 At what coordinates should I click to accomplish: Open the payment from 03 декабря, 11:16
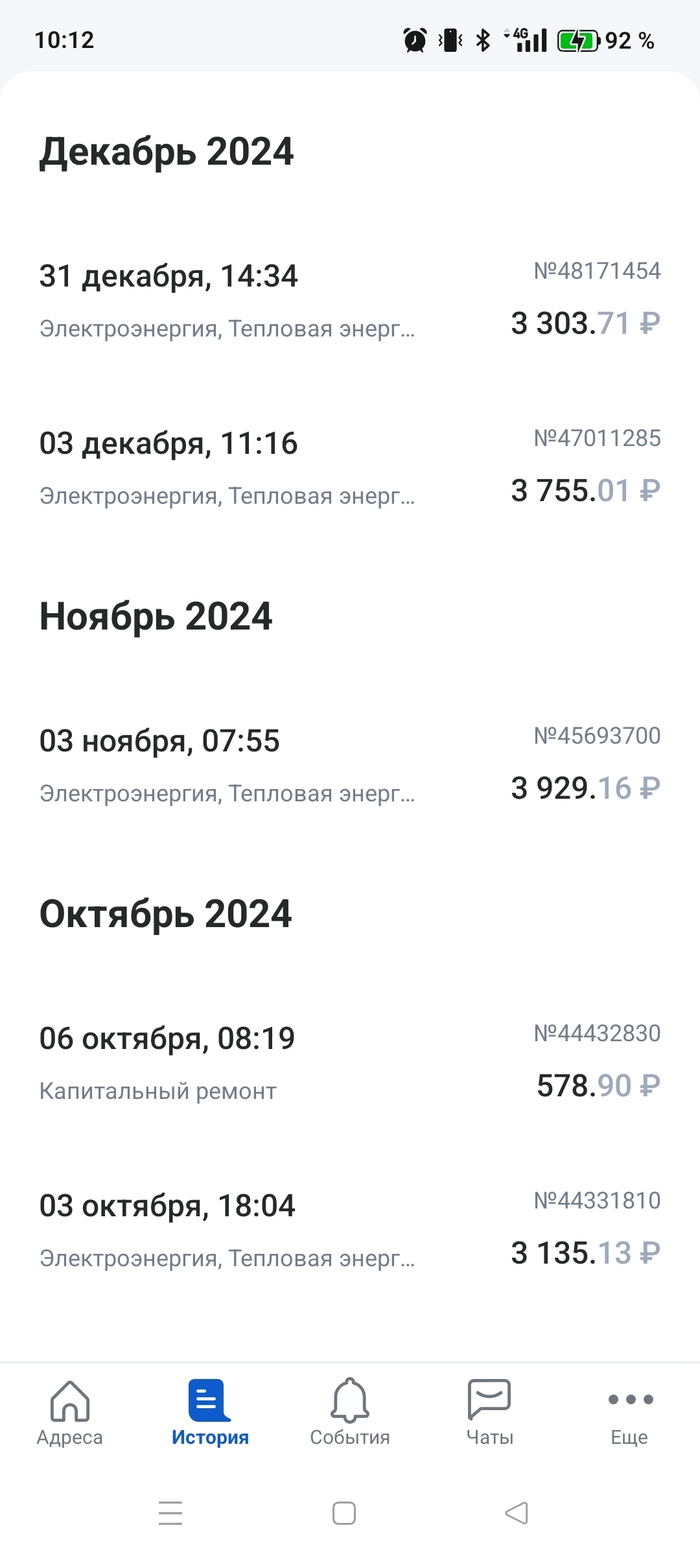point(349,467)
